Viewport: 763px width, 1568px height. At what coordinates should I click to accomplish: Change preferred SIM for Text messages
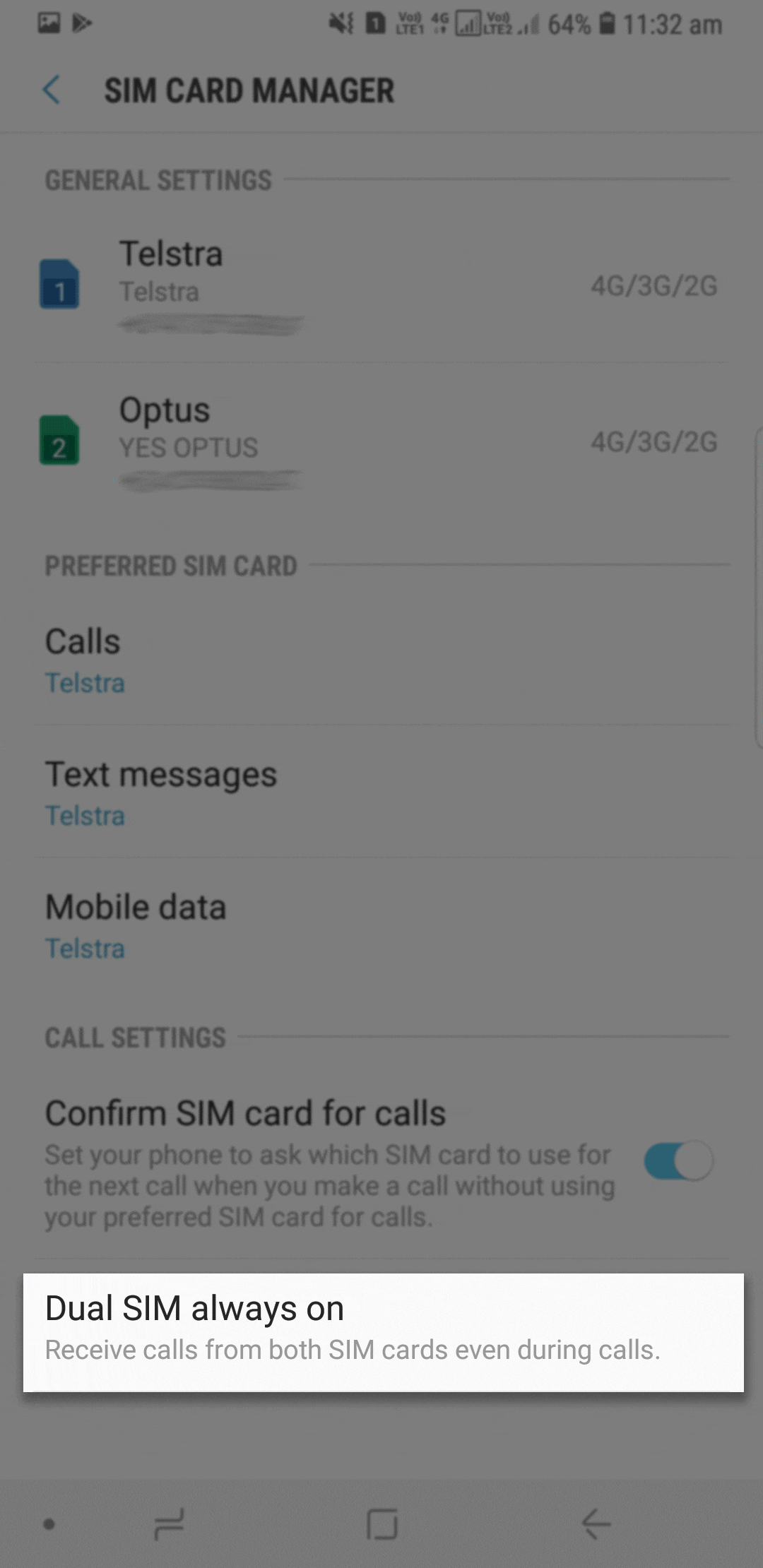381,792
